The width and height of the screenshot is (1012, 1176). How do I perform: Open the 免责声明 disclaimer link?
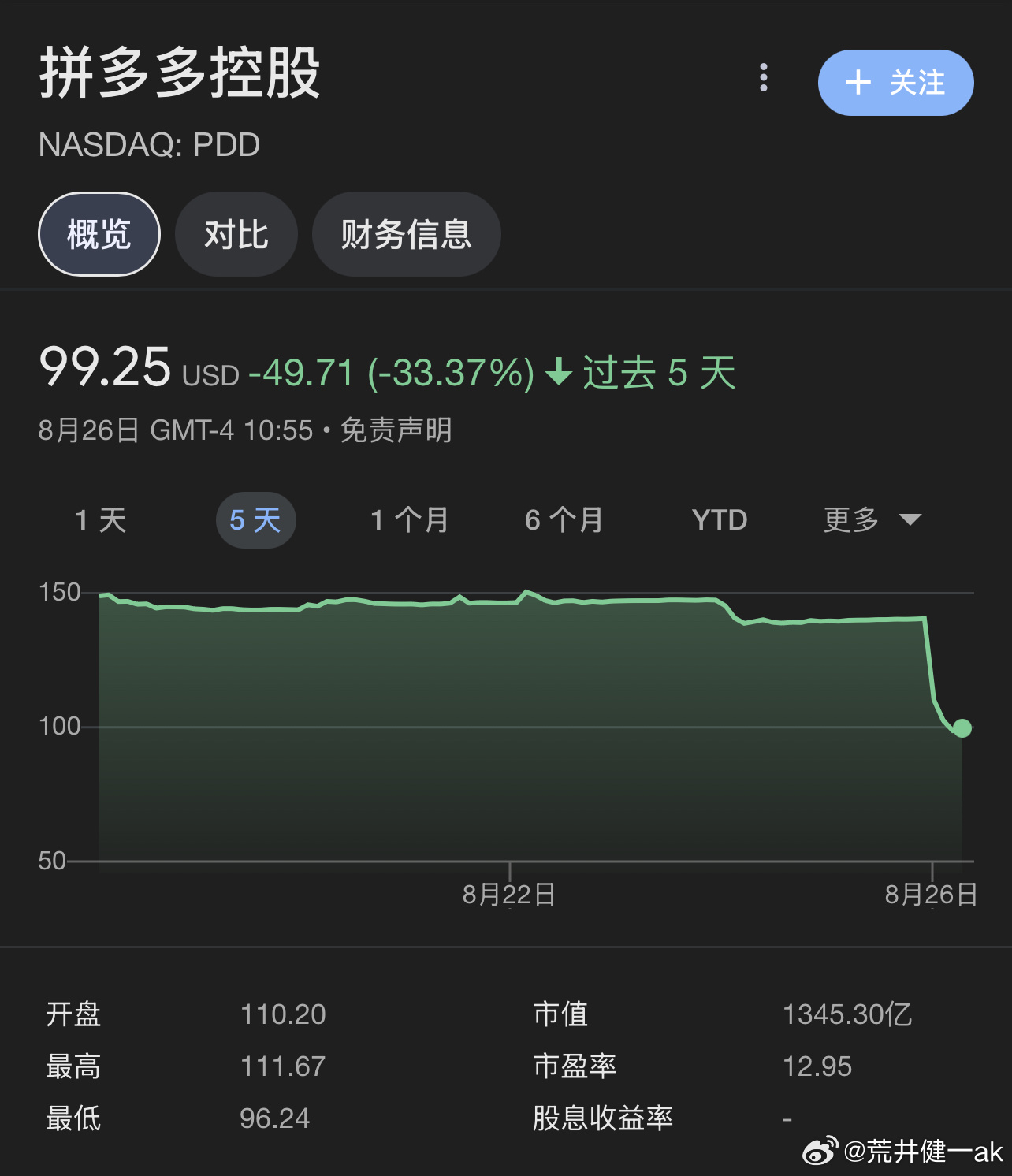click(x=394, y=430)
